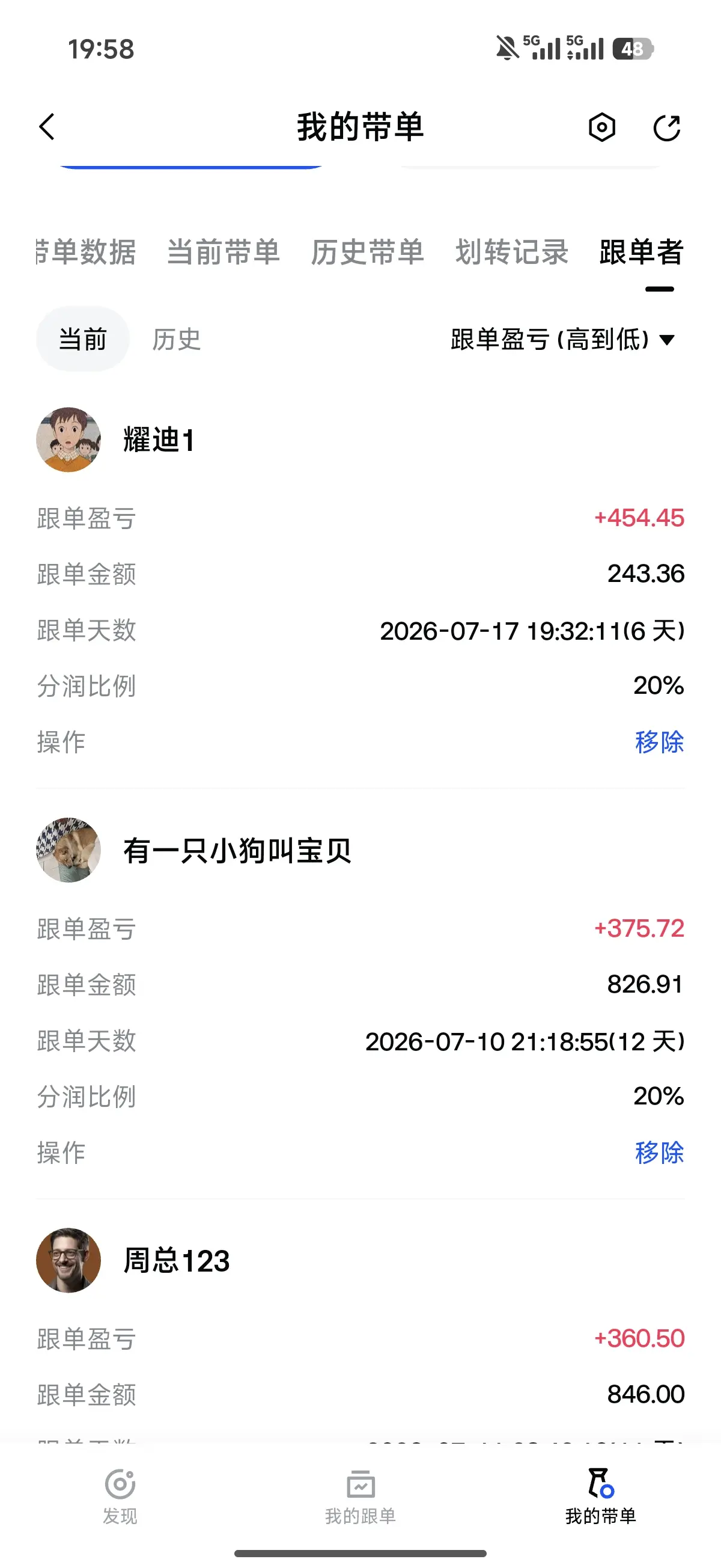Image resolution: width=721 pixels, height=1568 pixels.
Task: Go to the 发现 bottom tab
Action: click(120, 1496)
